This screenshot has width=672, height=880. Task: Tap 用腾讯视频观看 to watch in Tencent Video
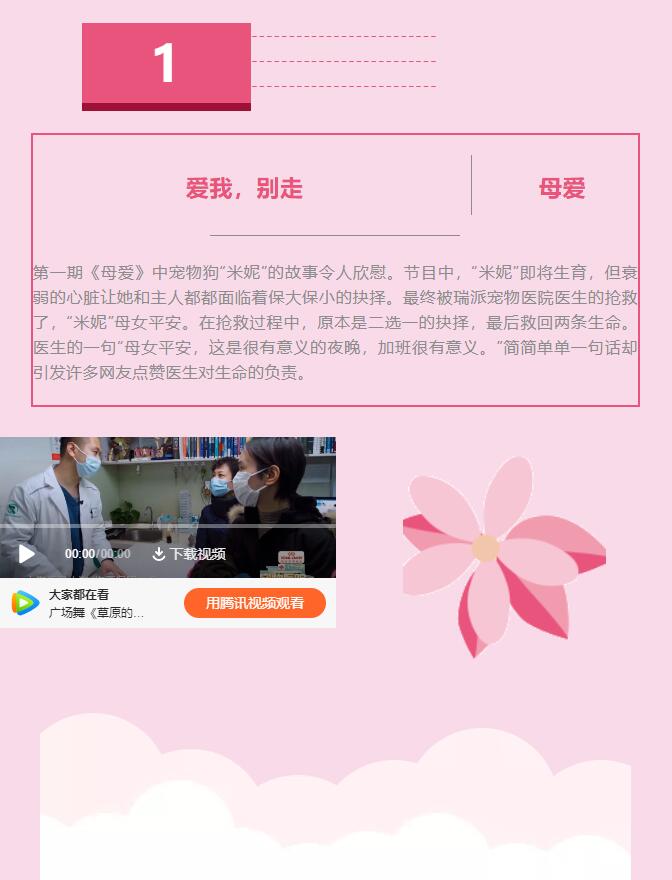click(255, 603)
